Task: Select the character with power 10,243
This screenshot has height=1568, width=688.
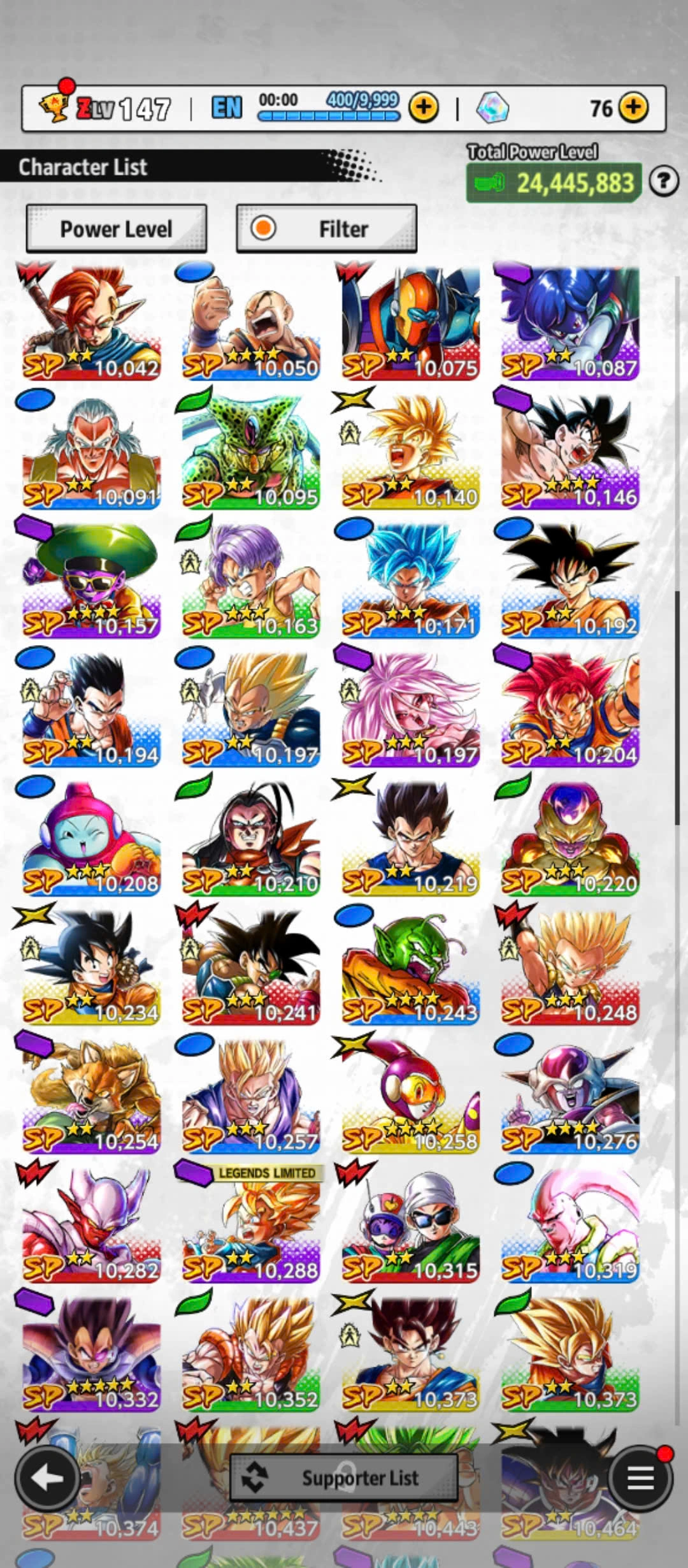Action: point(410,968)
